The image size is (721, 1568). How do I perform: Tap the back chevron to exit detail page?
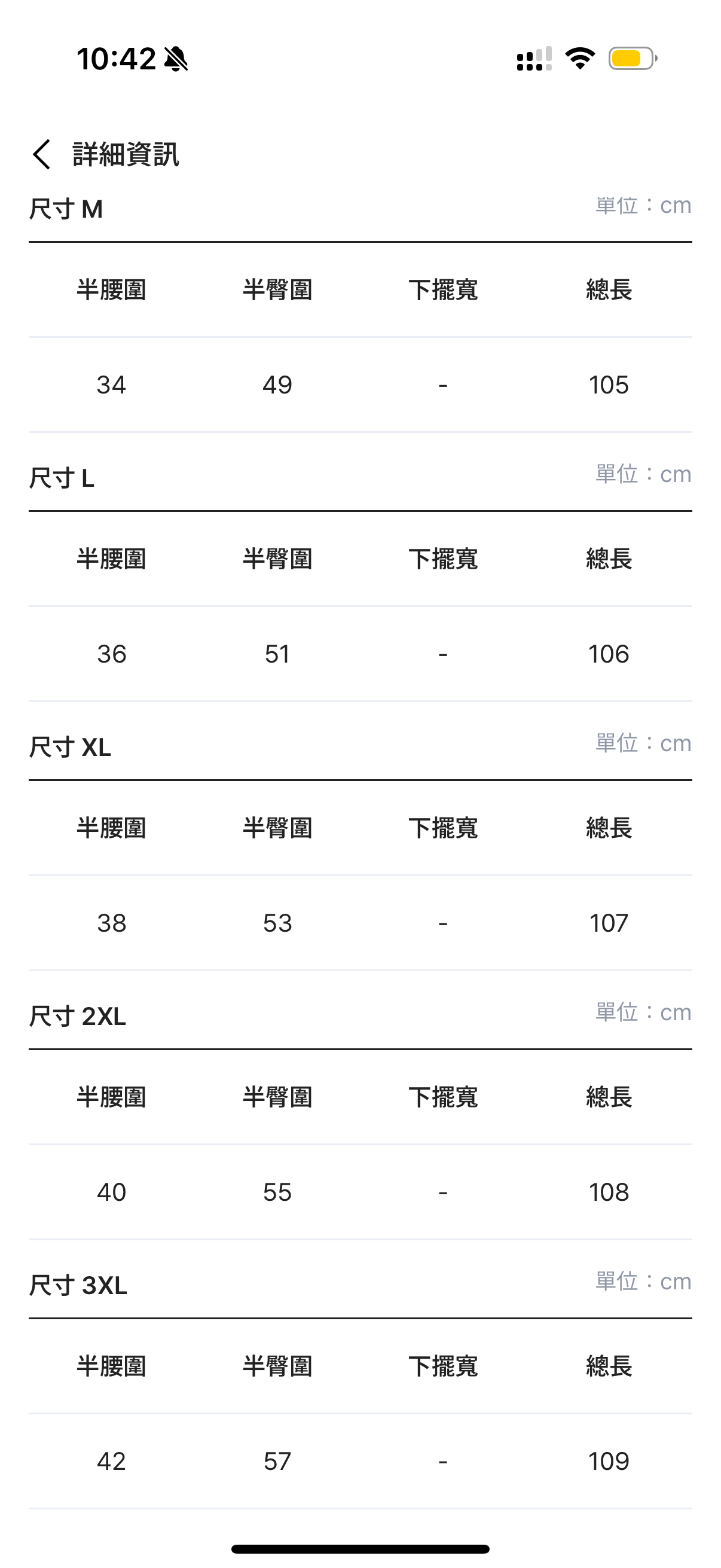[42, 155]
